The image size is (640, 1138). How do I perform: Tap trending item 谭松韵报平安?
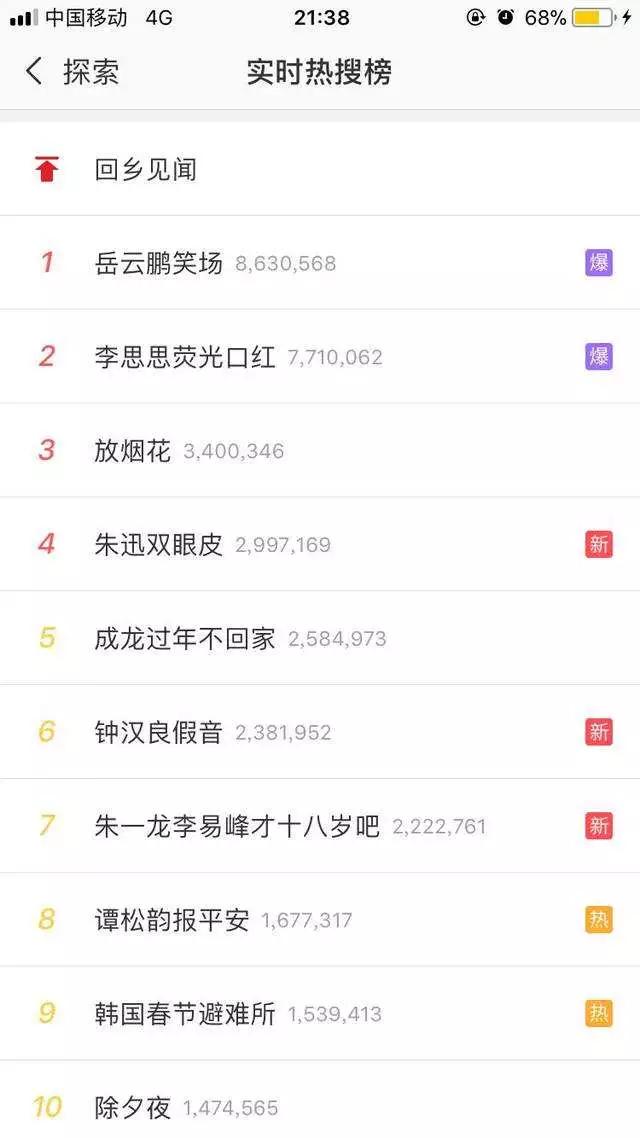click(172, 920)
